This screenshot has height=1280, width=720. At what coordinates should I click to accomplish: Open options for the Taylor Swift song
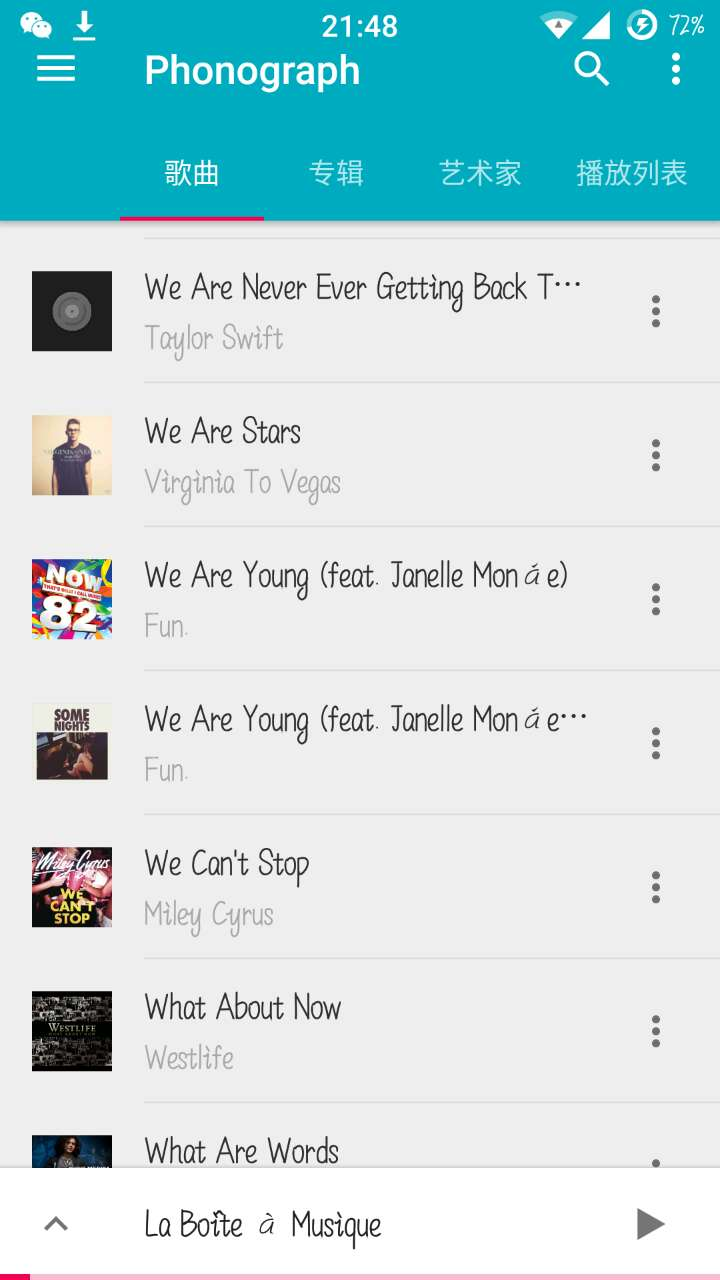(656, 311)
